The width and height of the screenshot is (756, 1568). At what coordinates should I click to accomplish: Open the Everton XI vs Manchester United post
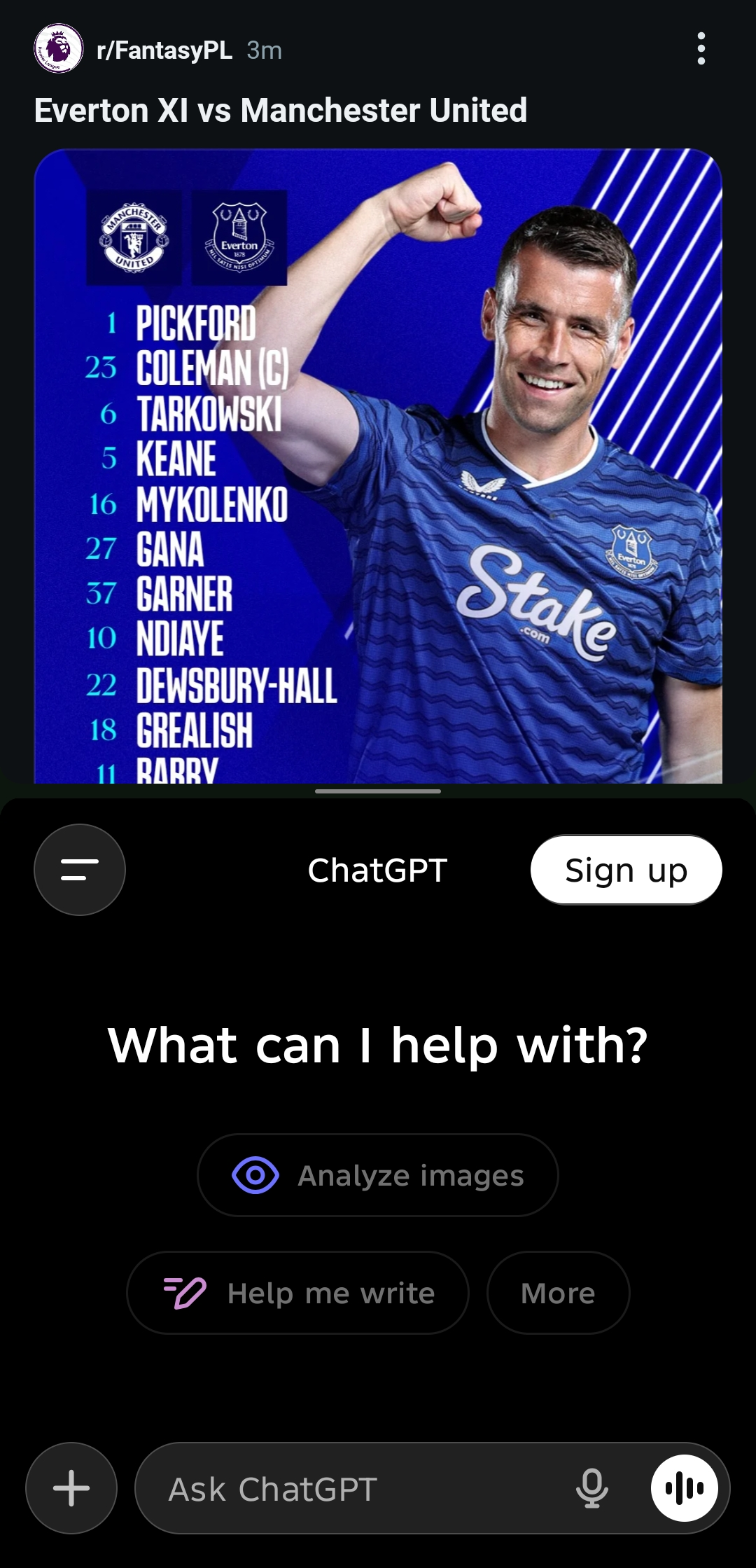click(280, 110)
